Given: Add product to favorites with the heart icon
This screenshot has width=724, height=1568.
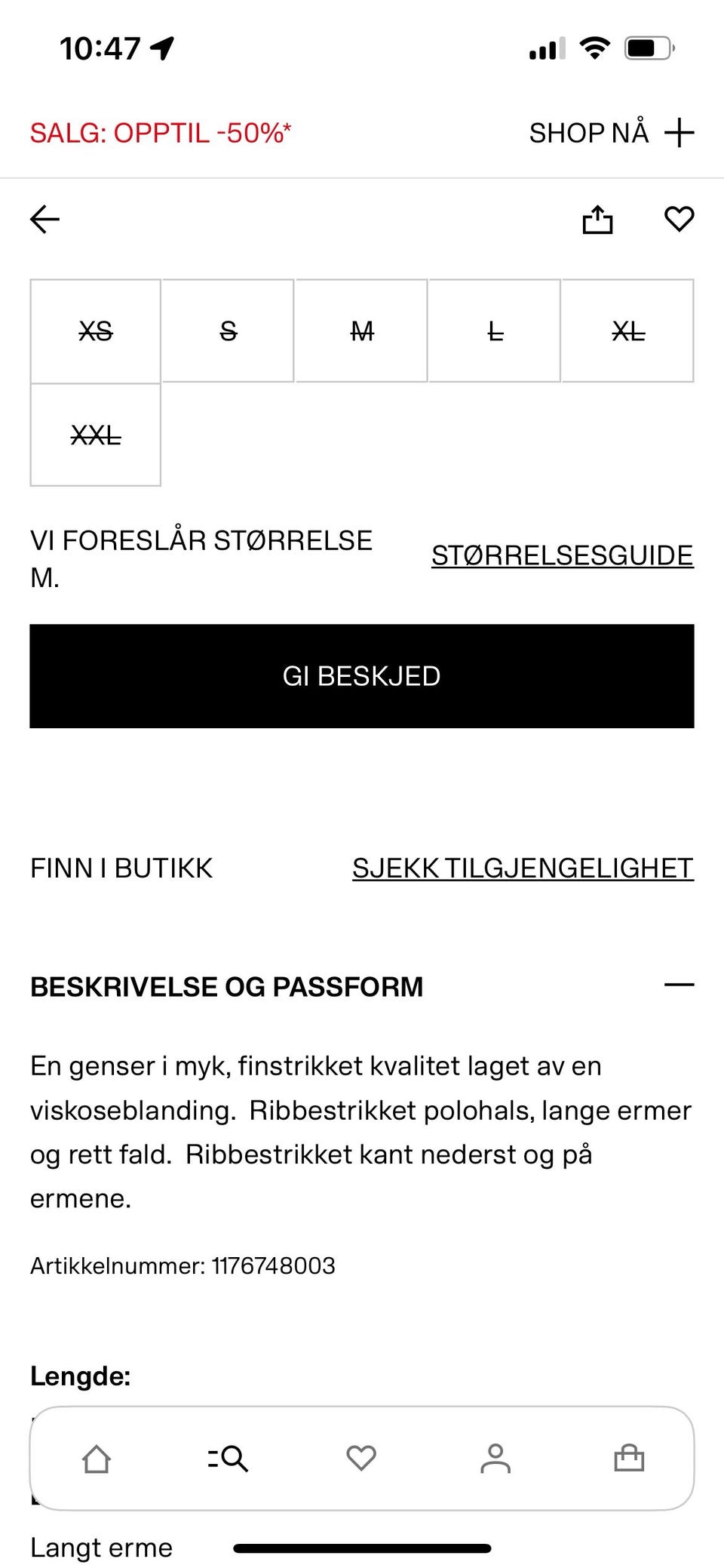Looking at the screenshot, I should pos(678,220).
